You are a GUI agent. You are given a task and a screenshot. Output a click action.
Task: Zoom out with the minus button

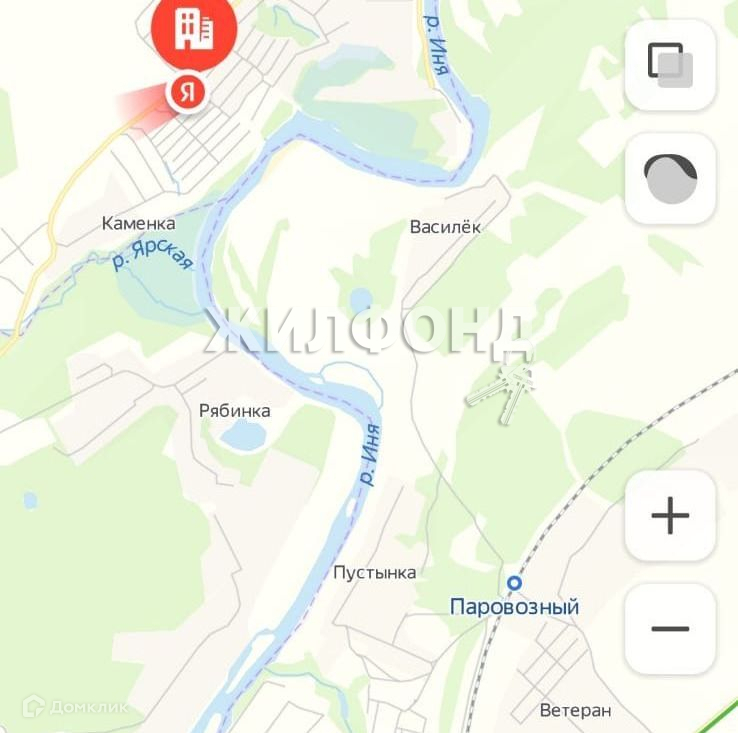(670, 628)
